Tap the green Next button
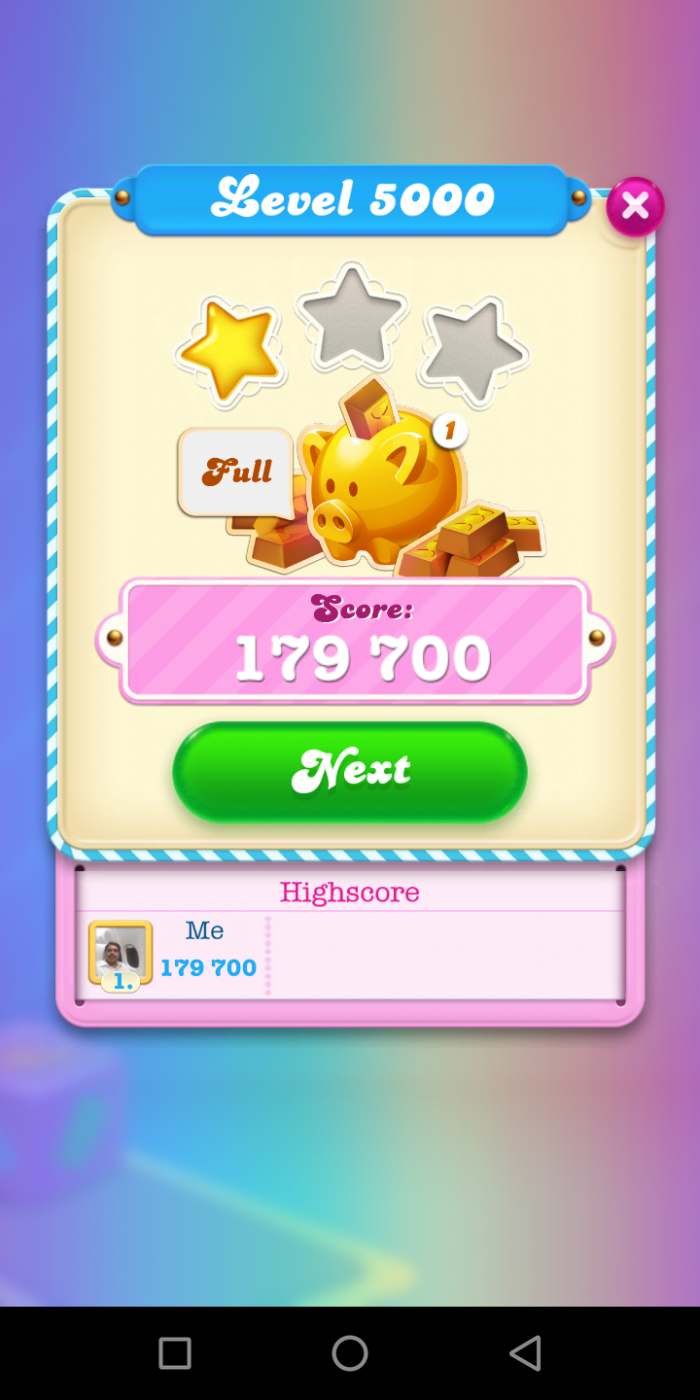This screenshot has width=700, height=1400. click(350, 771)
